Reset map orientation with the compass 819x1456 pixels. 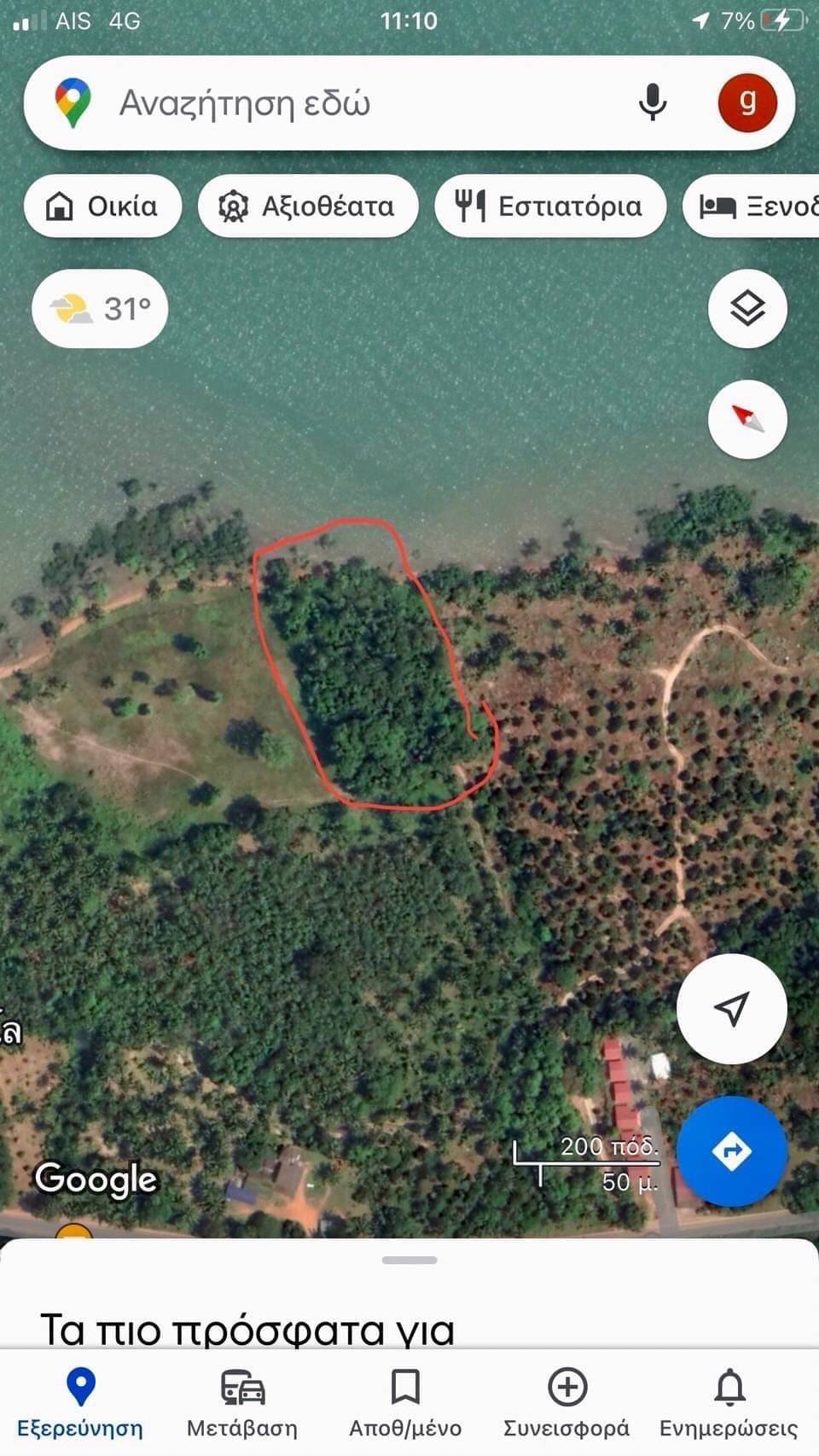pos(747,419)
